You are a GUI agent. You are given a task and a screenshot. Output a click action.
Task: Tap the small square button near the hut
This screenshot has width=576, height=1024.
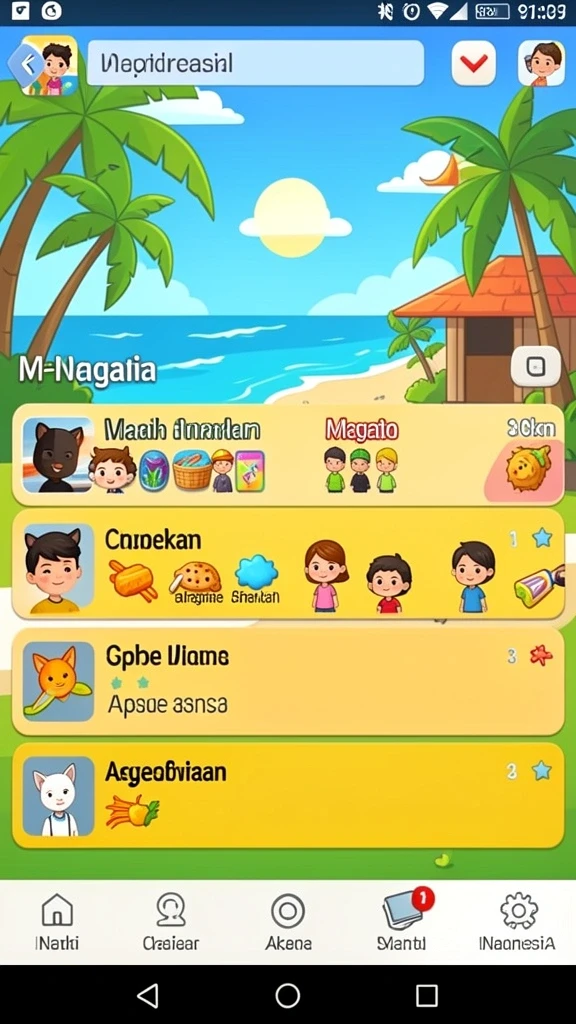(x=536, y=366)
